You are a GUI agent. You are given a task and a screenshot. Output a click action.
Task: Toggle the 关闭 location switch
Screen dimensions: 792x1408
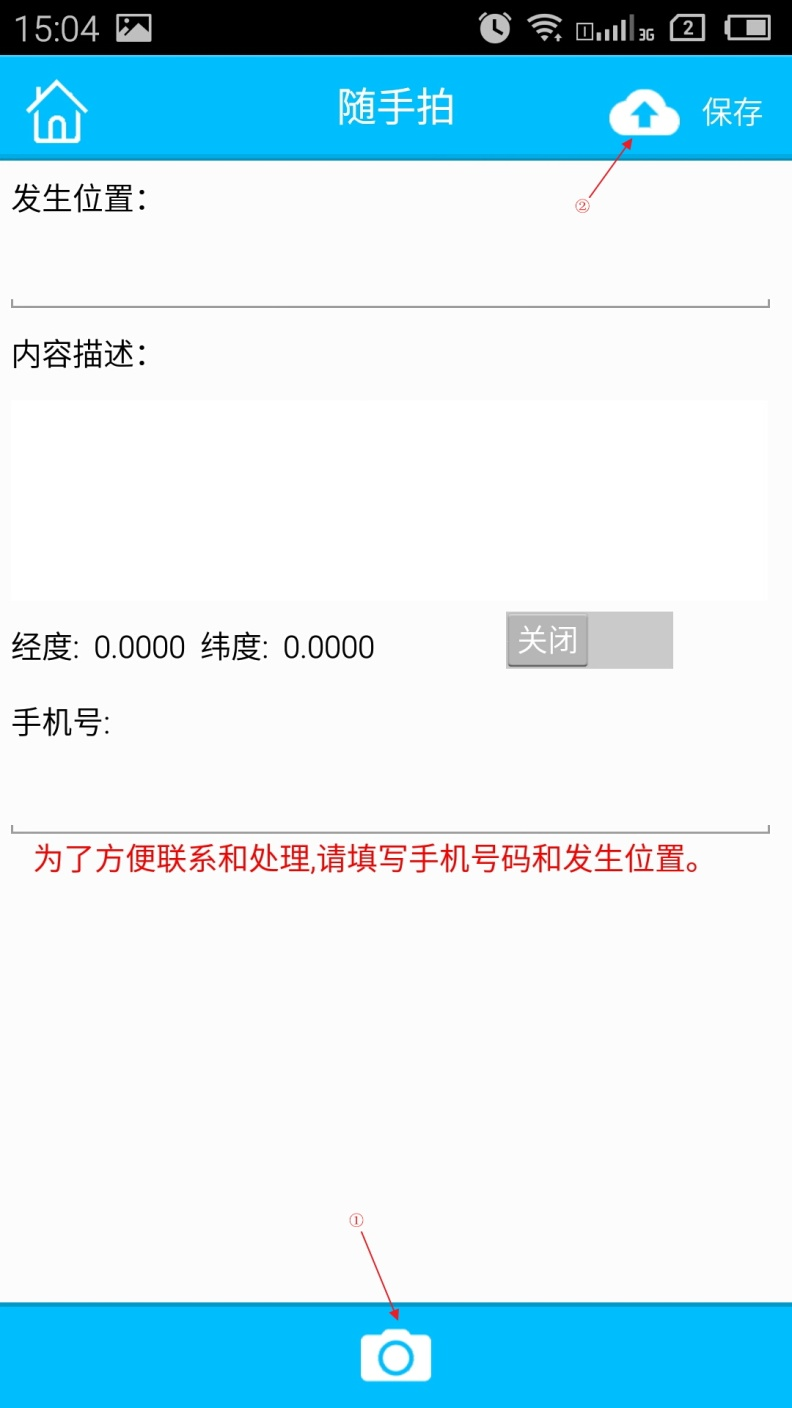tap(589, 640)
